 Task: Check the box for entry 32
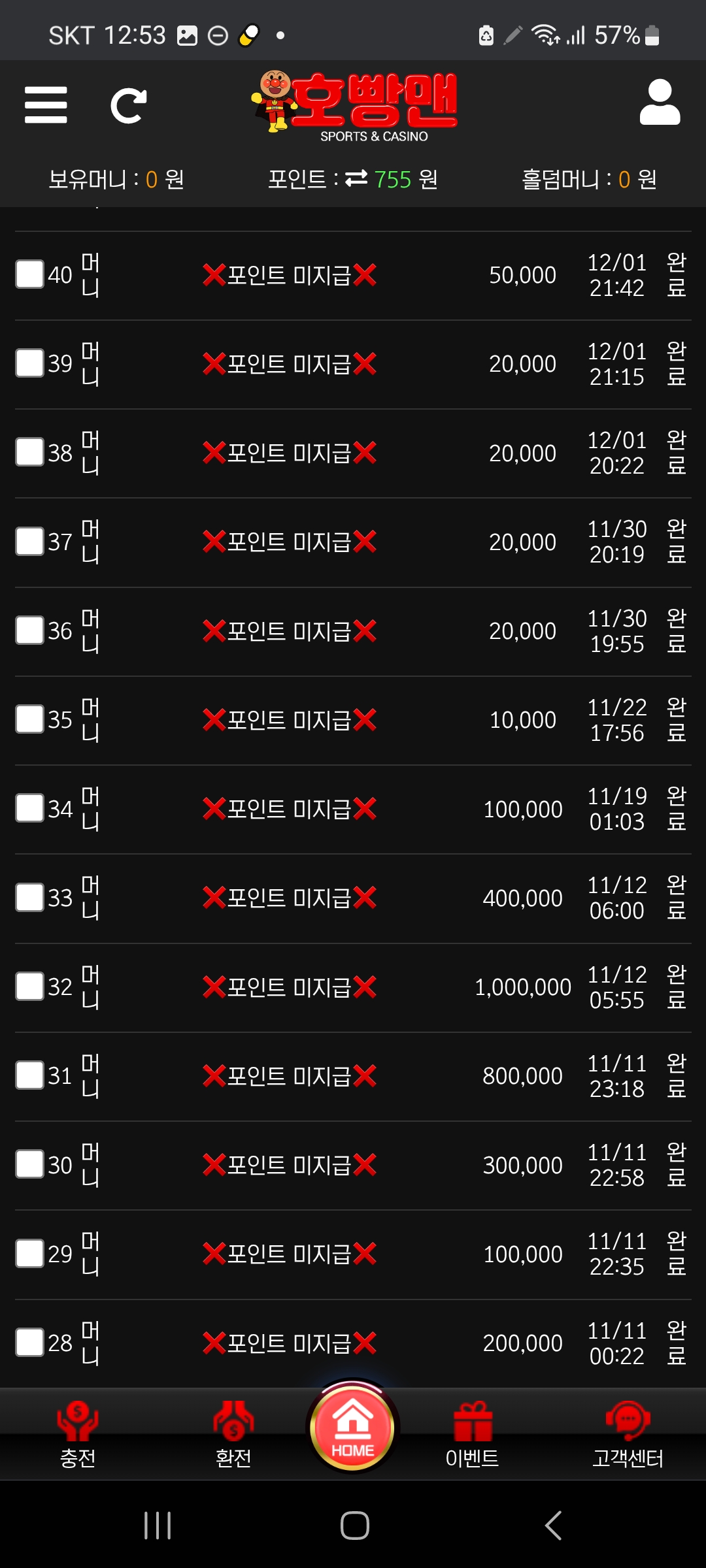click(29, 987)
